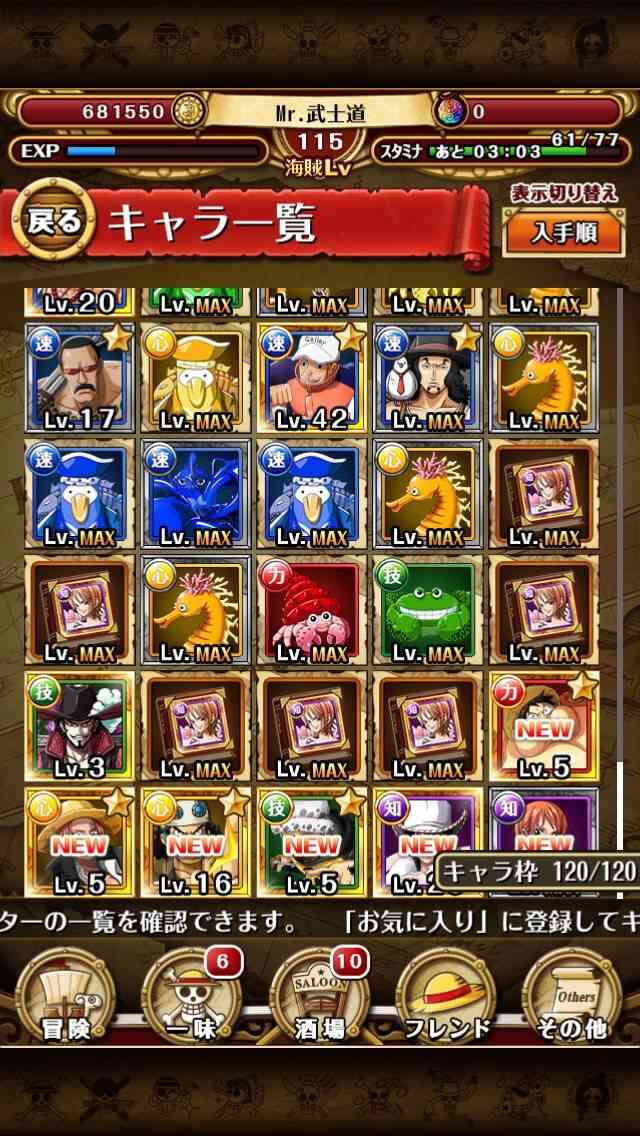Open the blue armored beetle character
The image size is (640, 1136).
click(196, 494)
